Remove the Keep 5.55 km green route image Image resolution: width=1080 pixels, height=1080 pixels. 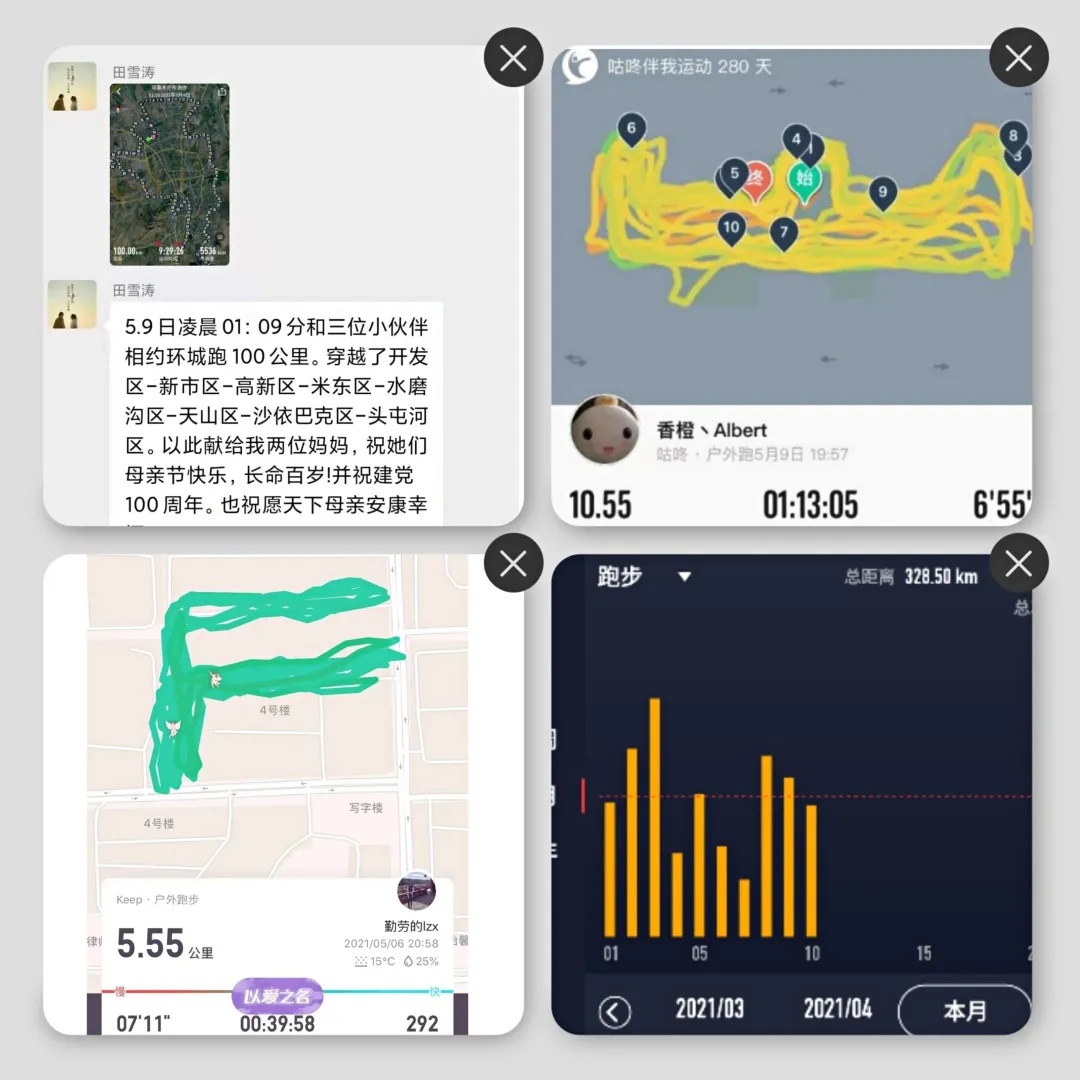[513, 564]
